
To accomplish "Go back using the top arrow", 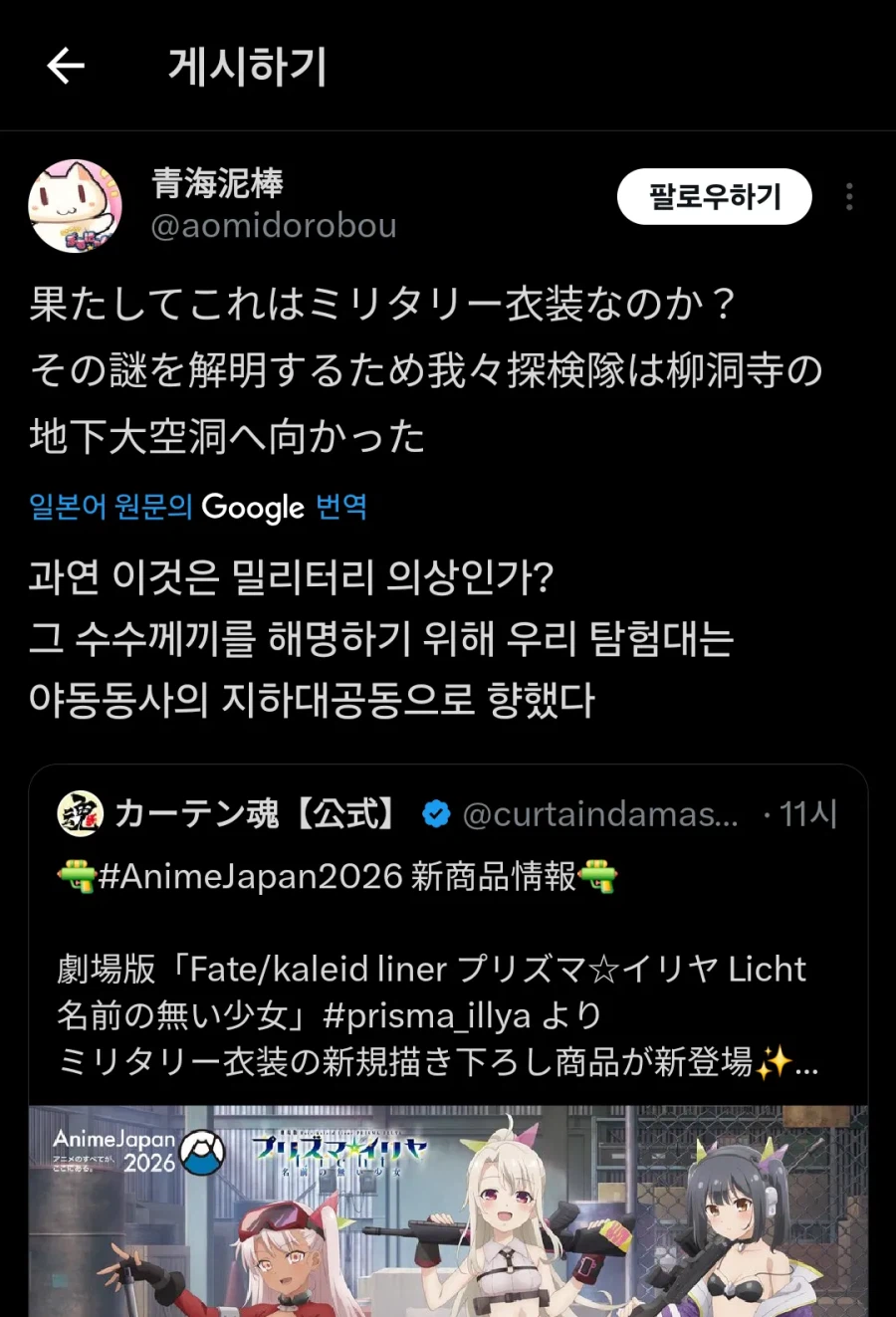I will pos(66,67).
